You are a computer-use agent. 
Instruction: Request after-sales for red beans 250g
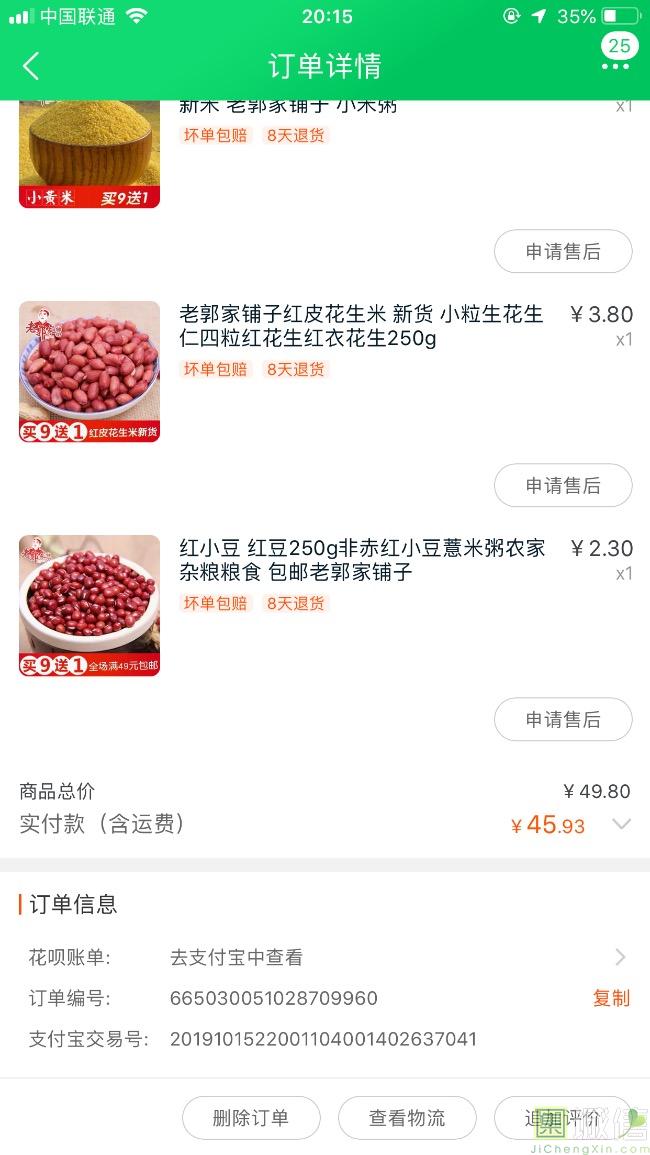[x=563, y=719]
